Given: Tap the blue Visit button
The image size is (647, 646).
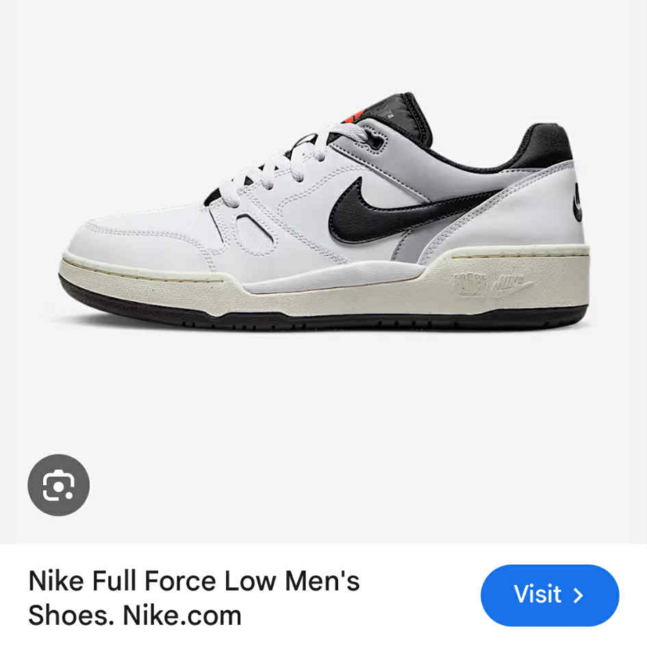Looking at the screenshot, I should pos(549,595).
